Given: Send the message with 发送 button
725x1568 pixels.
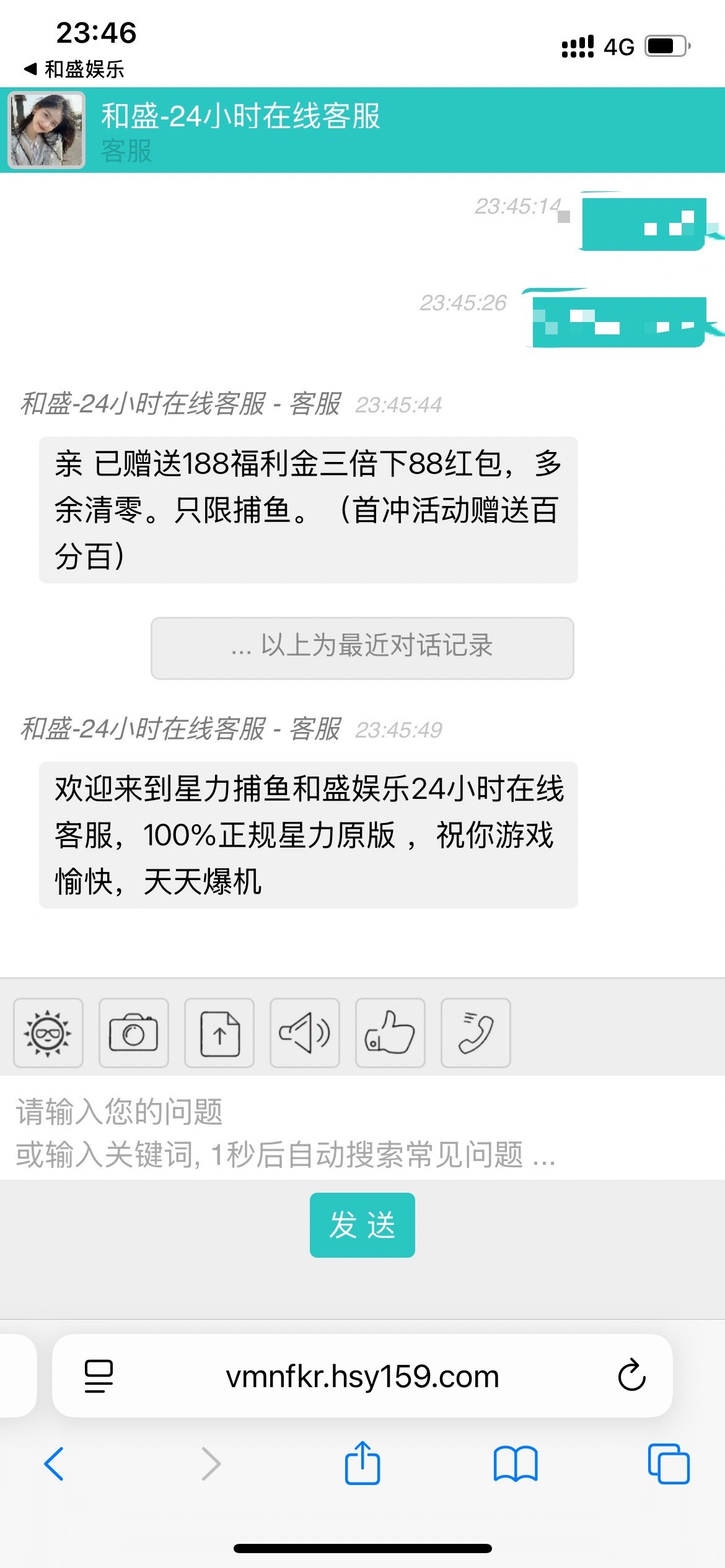Looking at the screenshot, I should pos(362,1225).
